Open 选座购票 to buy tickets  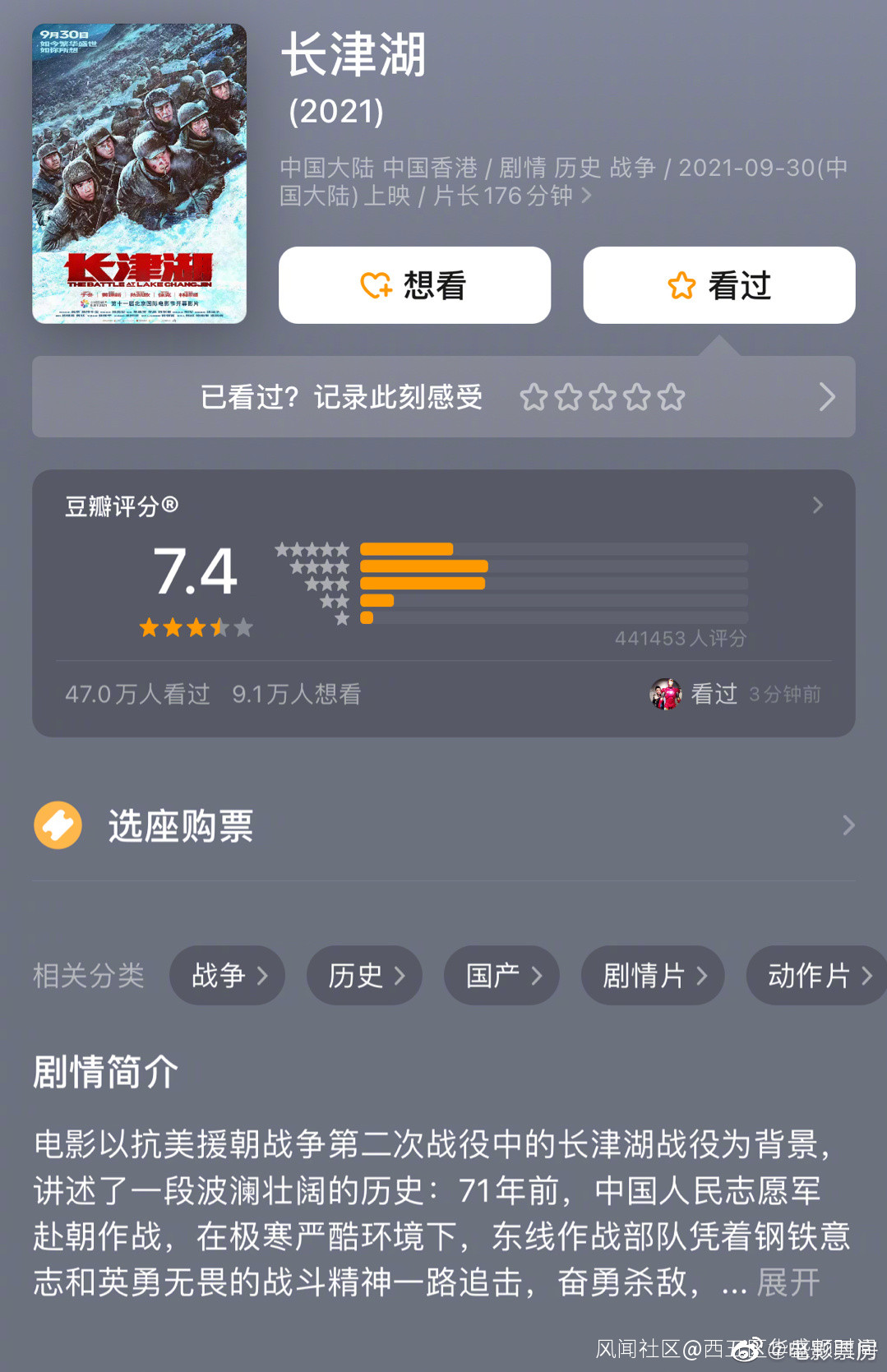coord(443,825)
